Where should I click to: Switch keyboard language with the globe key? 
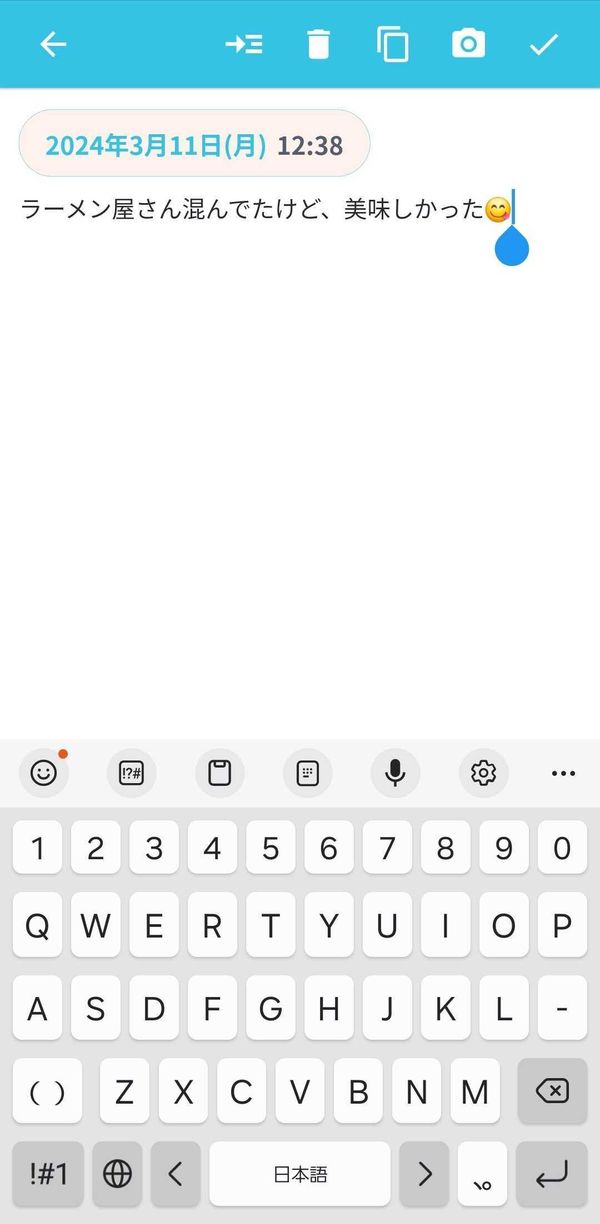point(117,1174)
